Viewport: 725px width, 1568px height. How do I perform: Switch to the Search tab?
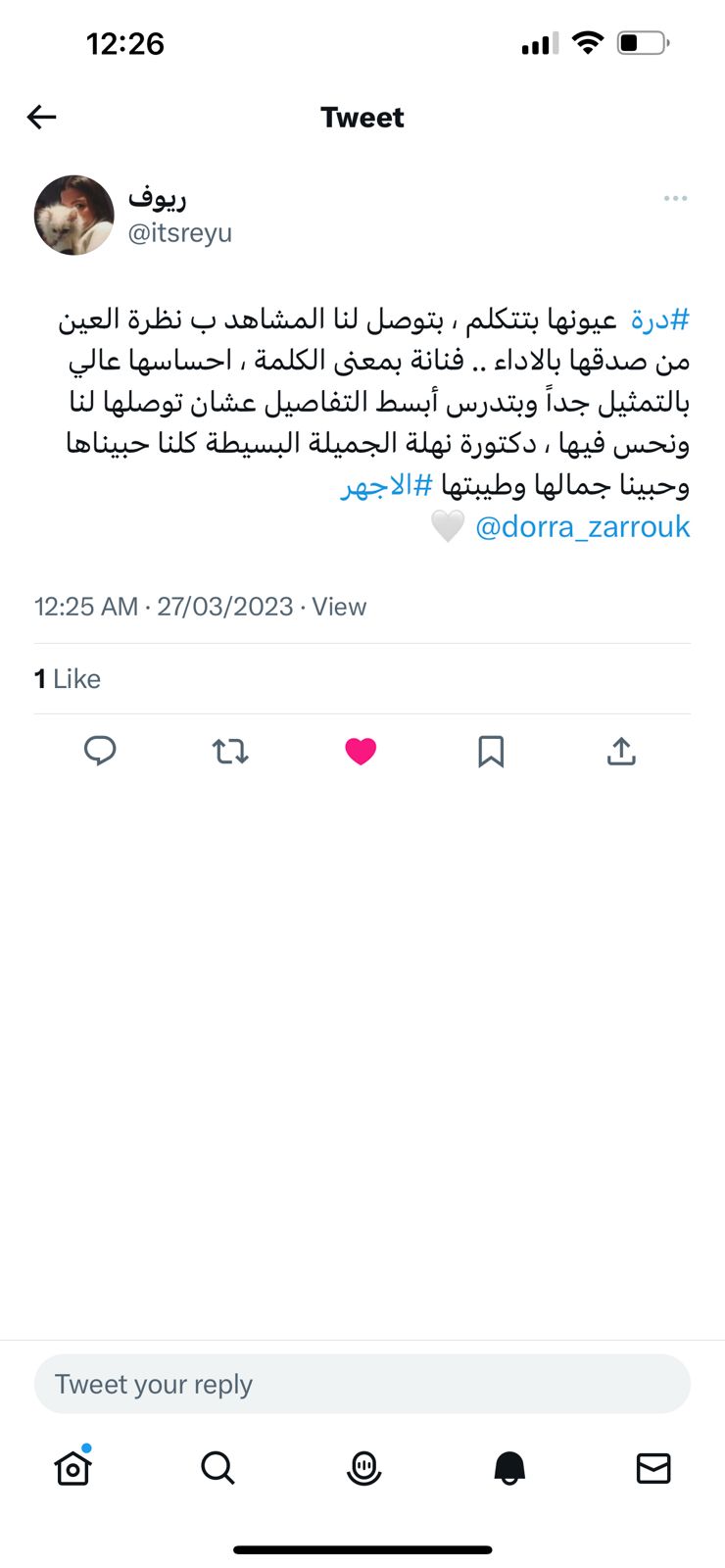[217, 1468]
